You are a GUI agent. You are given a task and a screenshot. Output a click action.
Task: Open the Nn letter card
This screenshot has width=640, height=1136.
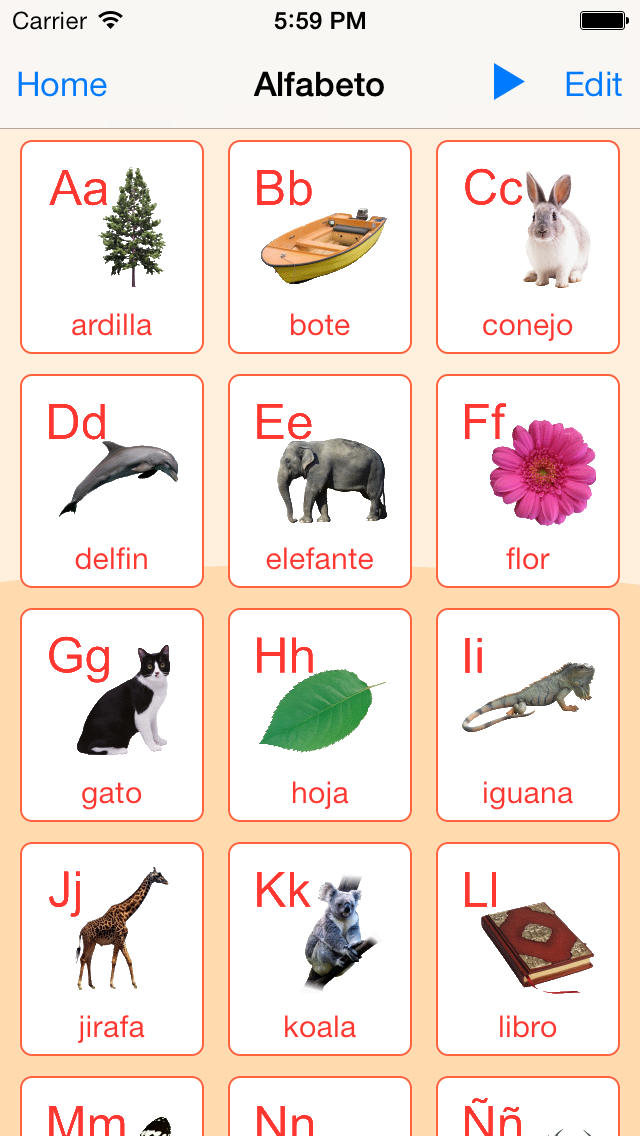[x=320, y=1108]
